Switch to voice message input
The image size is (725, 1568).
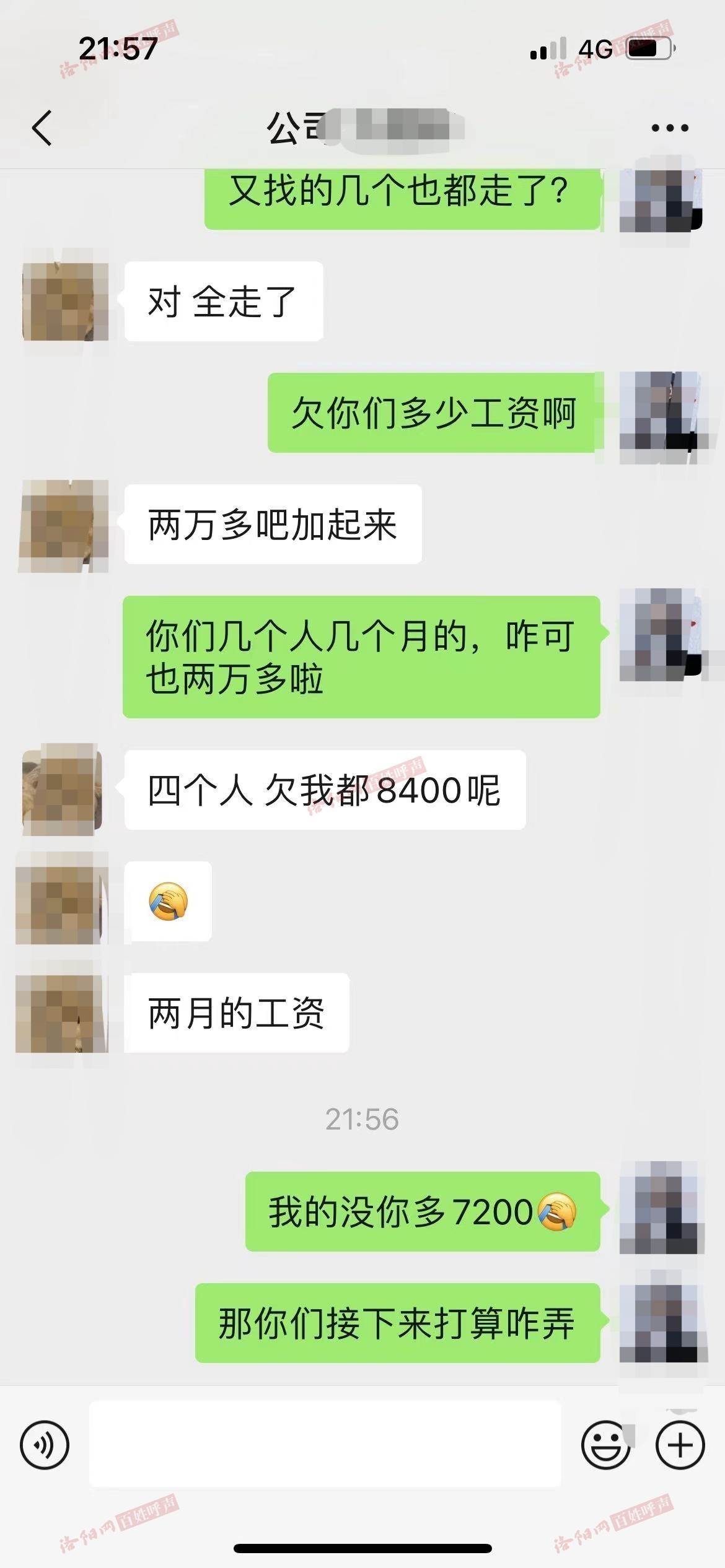pos(45,1445)
